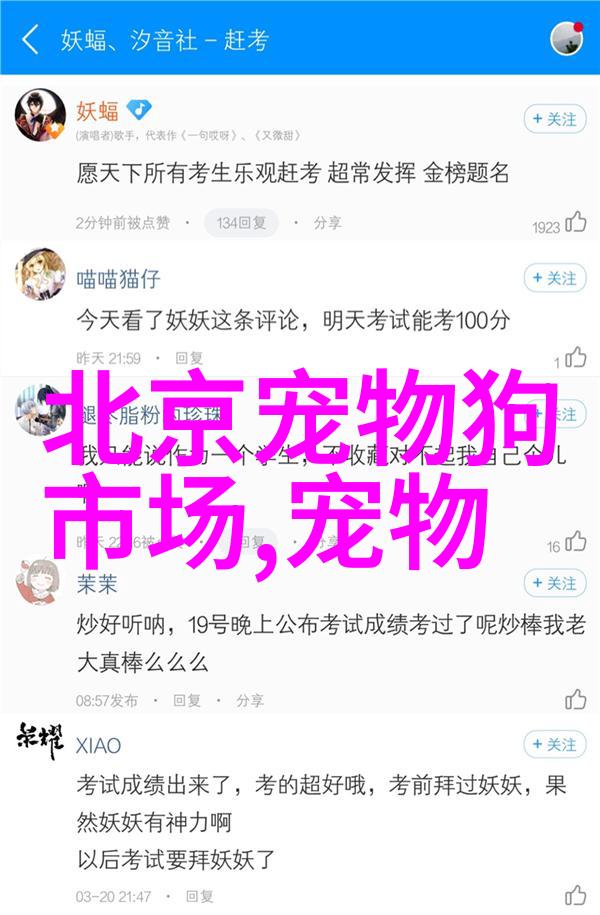This screenshot has width=600, height=915.
Task: Open 妖蝠's 134 replies
Action: tap(240, 222)
